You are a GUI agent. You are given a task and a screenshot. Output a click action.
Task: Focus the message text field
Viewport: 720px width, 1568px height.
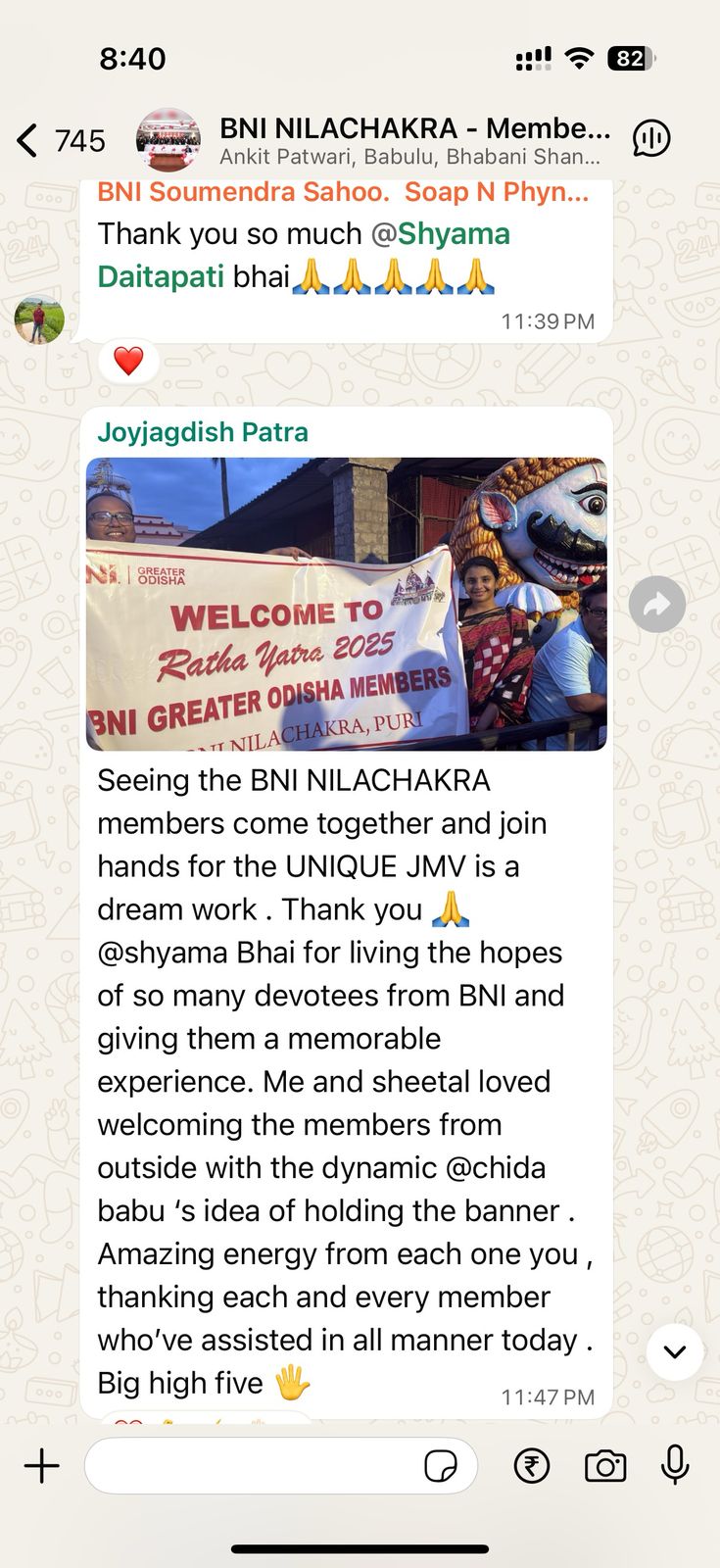(x=250, y=1466)
